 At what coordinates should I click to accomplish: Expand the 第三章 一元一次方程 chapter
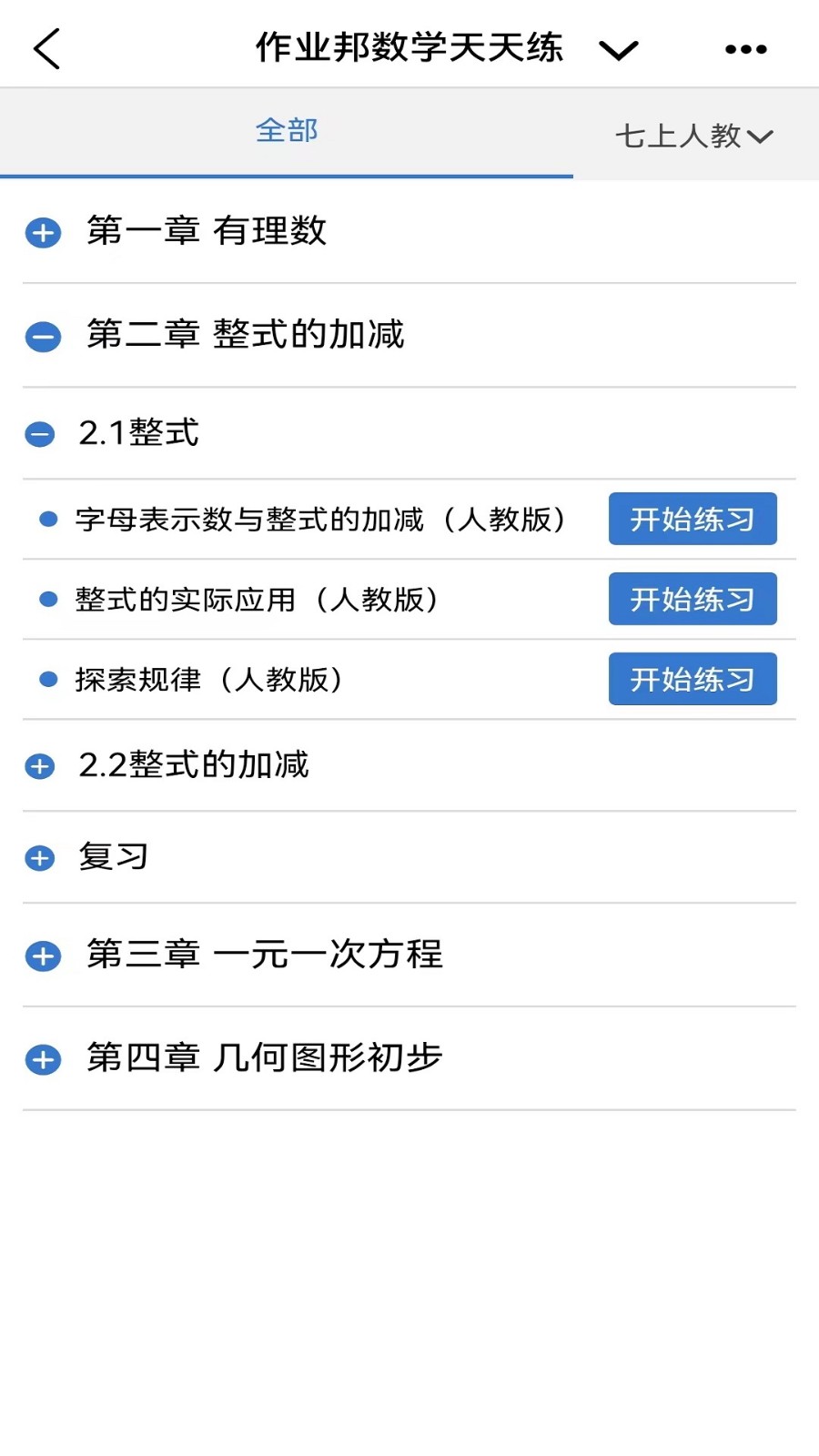42,955
